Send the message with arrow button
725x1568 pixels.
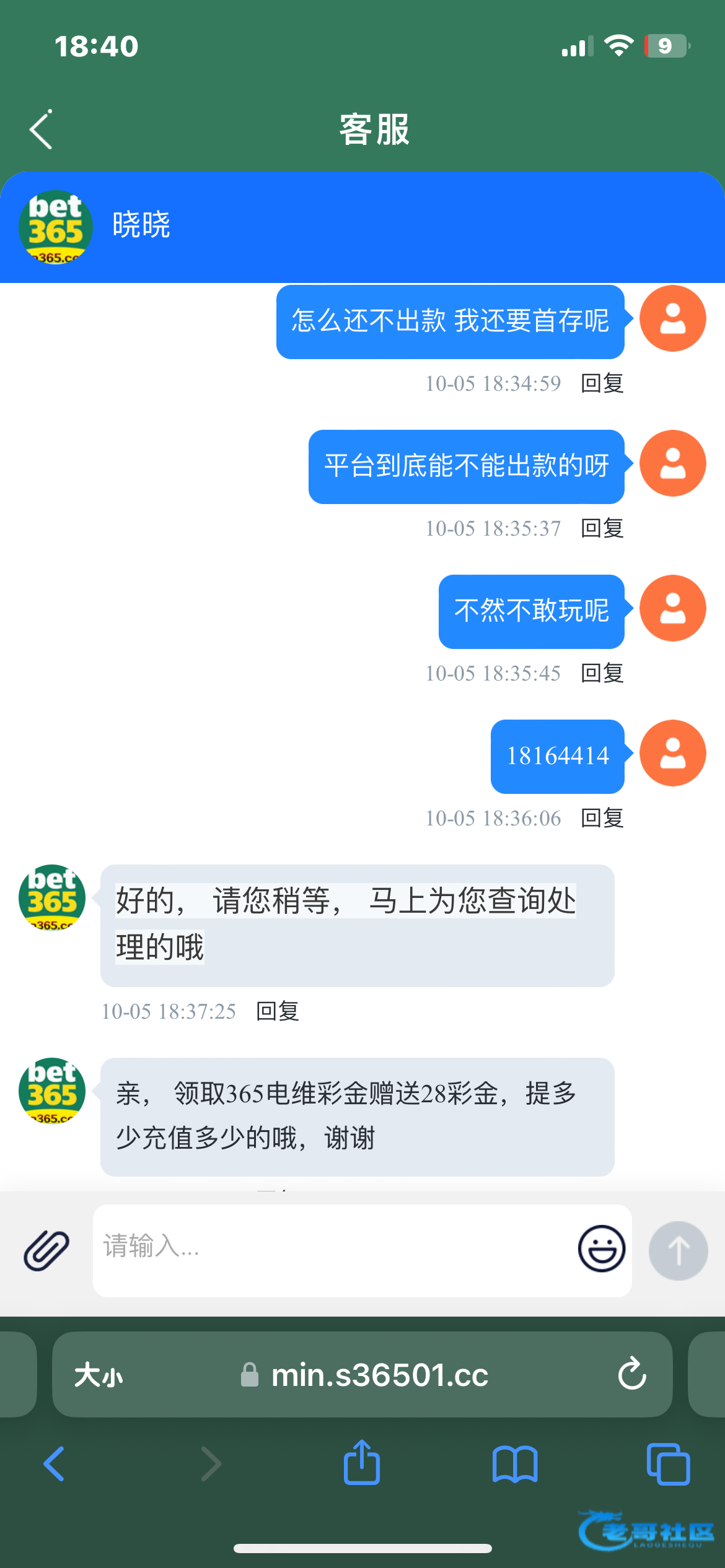[x=678, y=1250]
